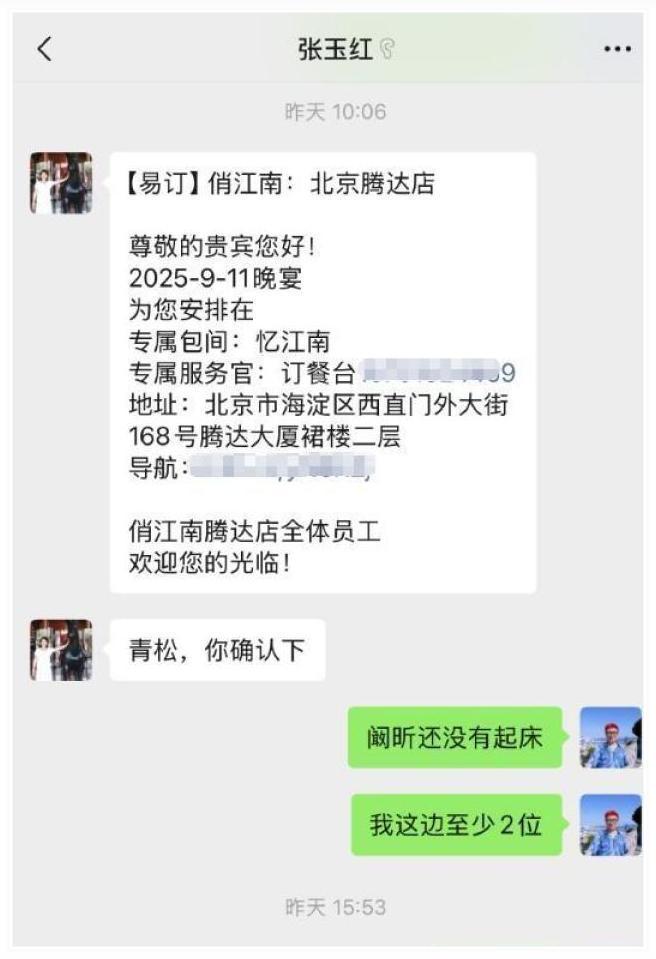656x959 pixels.
Task: Tap the blurred navigation link after 导航
Action: [282, 467]
